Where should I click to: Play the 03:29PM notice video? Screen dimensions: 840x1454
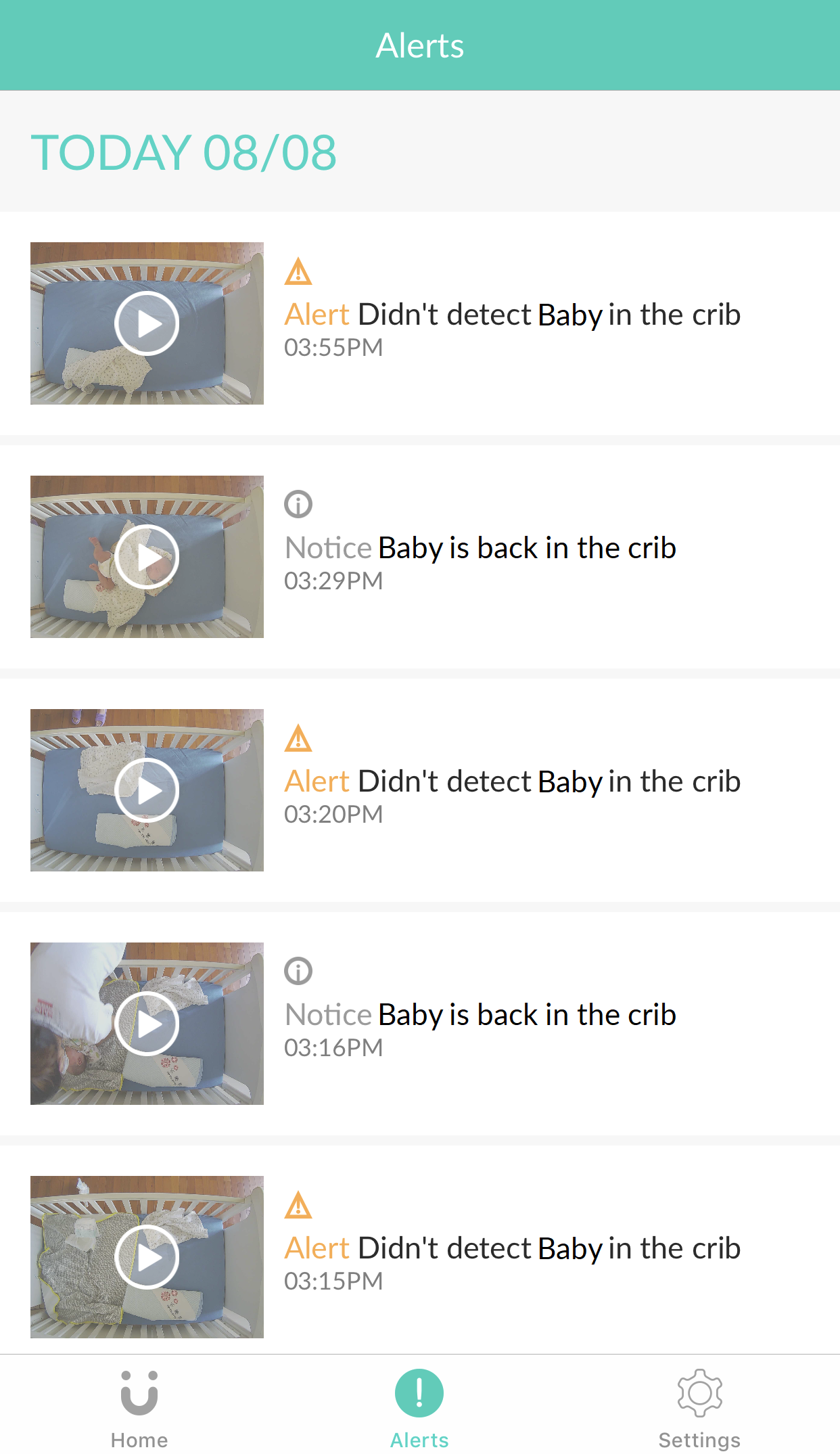[147, 557]
